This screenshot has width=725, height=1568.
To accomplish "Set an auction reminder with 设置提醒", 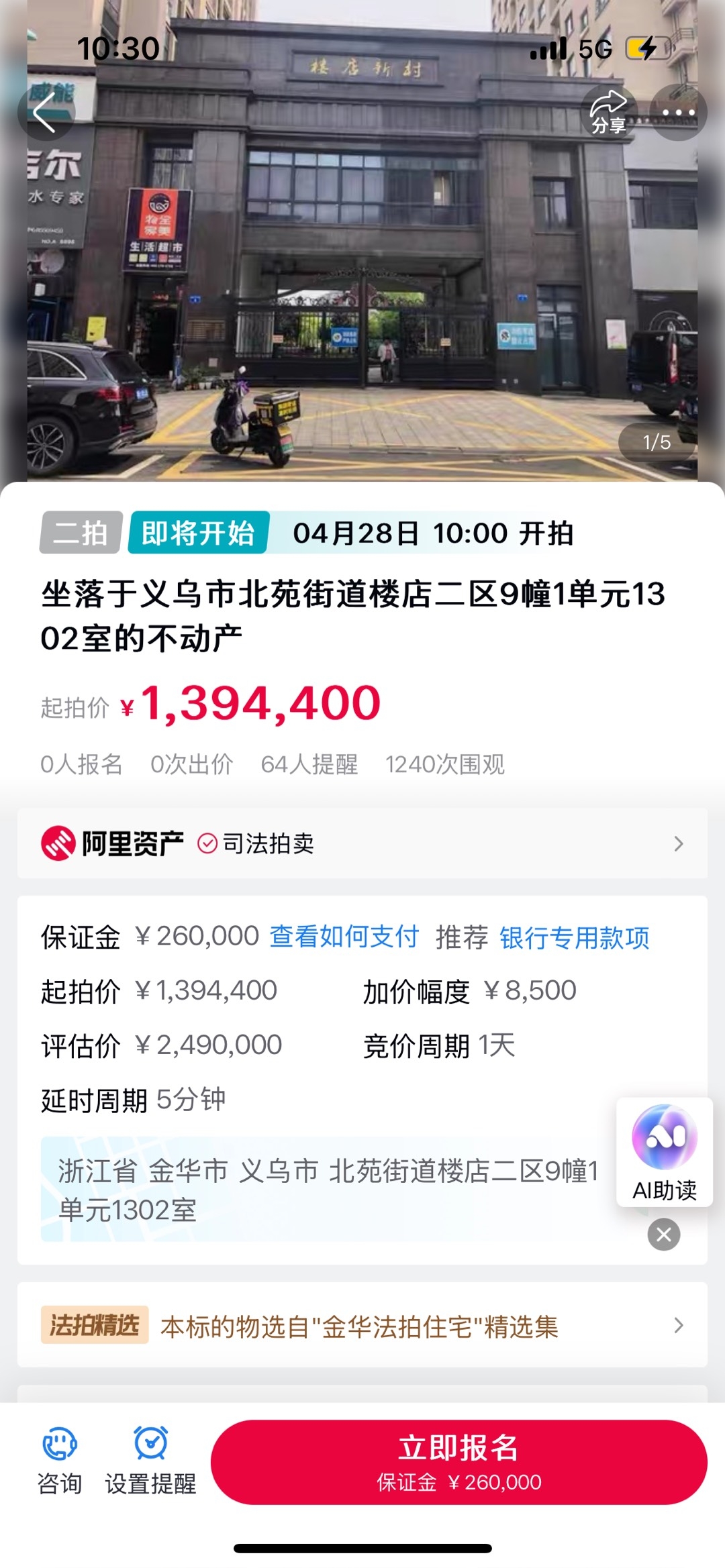I will point(150,1461).
